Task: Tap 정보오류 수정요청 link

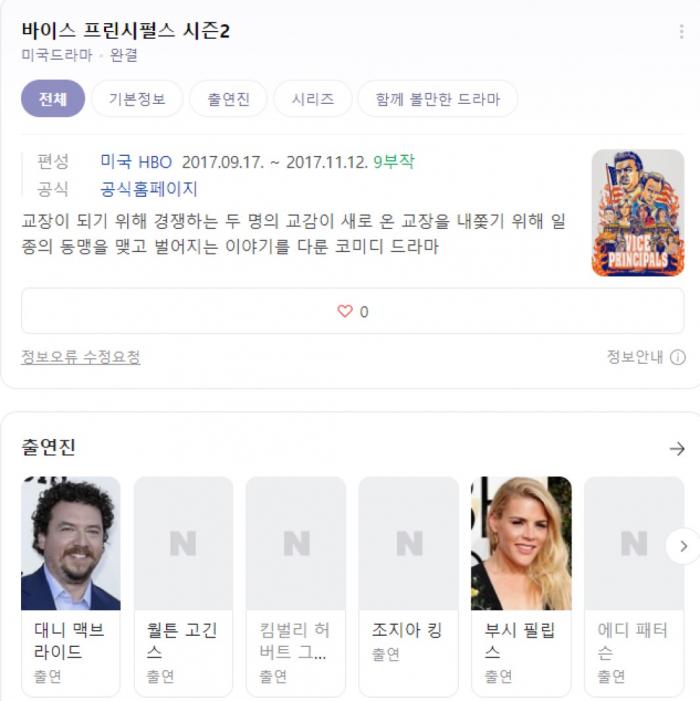Action: point(81,357)
